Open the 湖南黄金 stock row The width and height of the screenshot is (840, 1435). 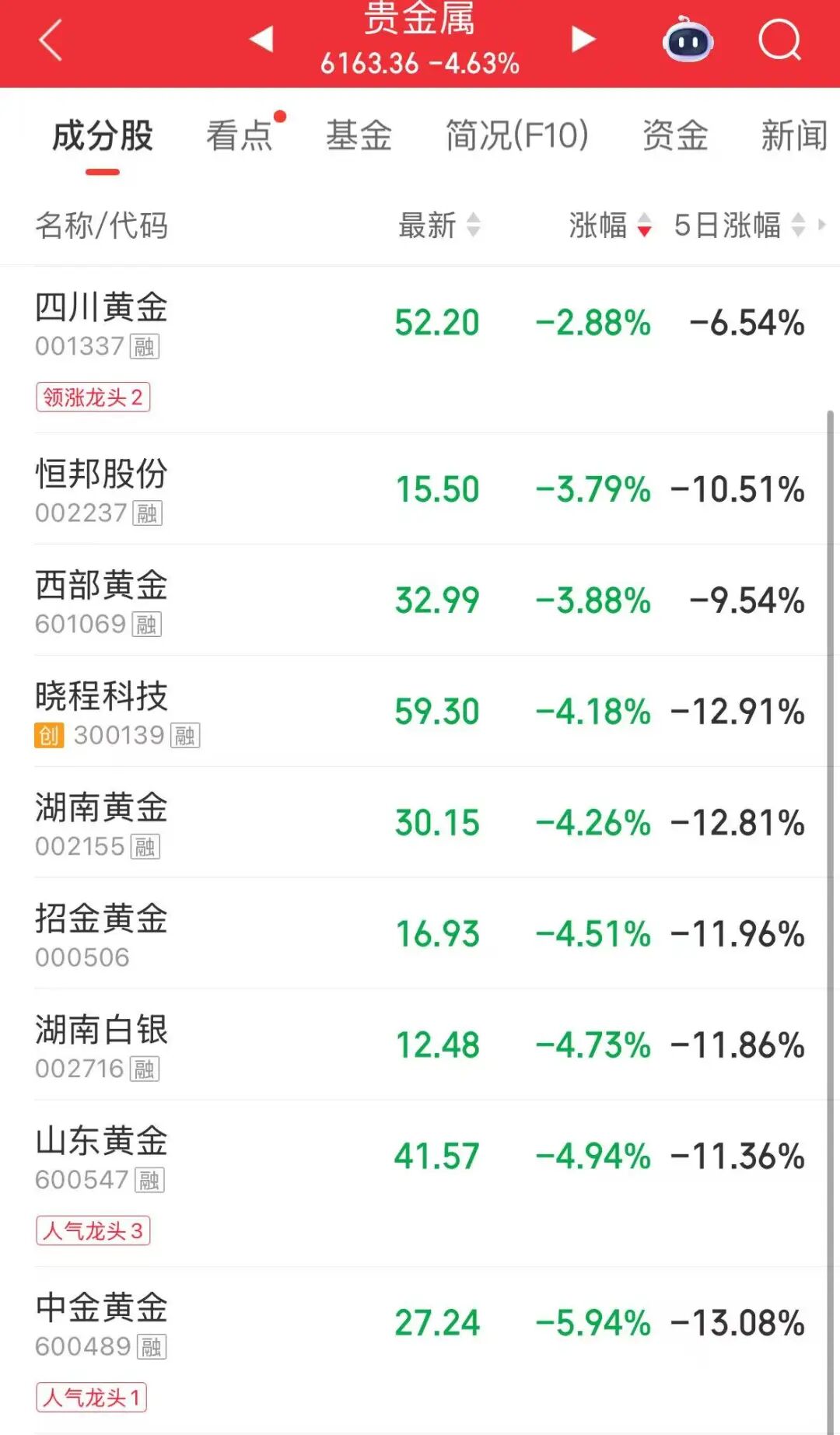[101, 807]
